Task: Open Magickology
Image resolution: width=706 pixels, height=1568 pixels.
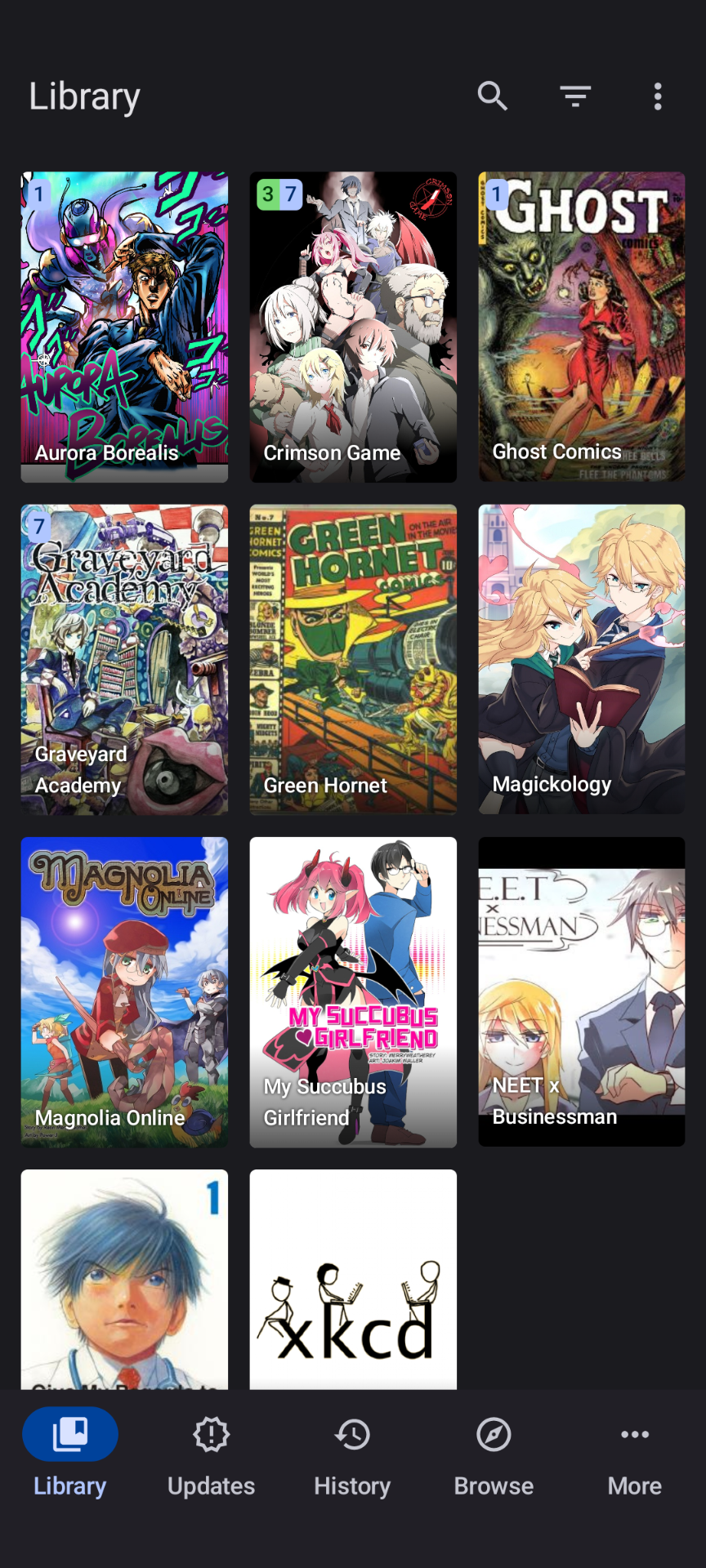Action: [x=582, y=659]
